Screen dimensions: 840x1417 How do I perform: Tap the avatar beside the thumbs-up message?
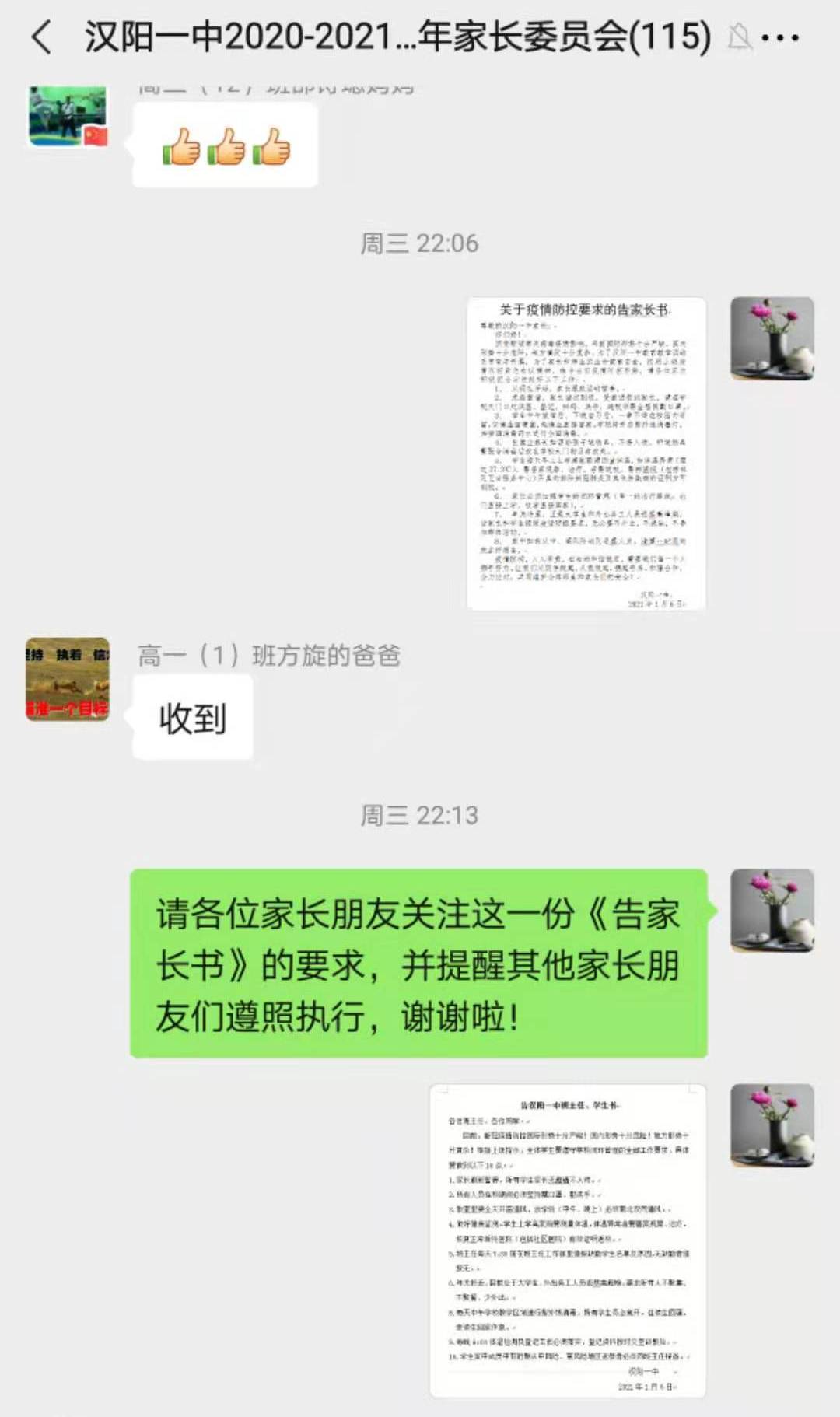68,117
